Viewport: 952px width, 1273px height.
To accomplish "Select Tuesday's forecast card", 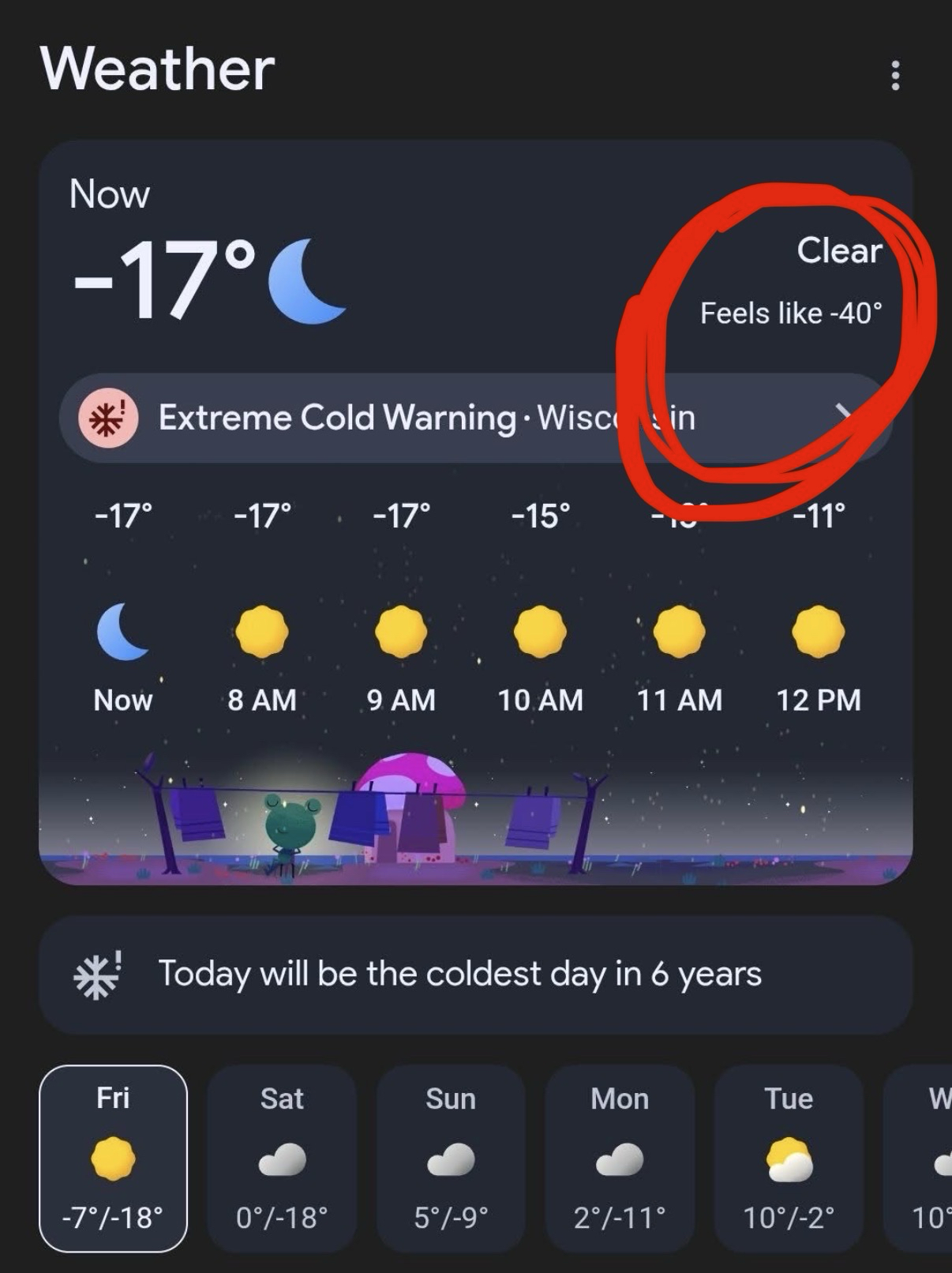I will [789, 1158].
